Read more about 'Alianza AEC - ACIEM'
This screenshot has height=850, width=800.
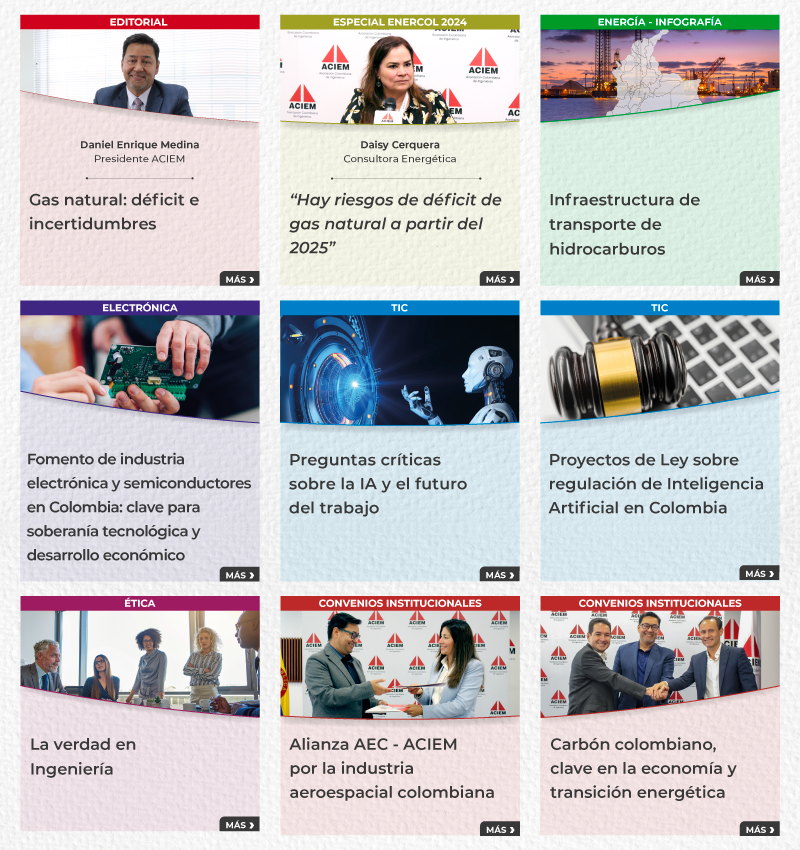point(500,829)
